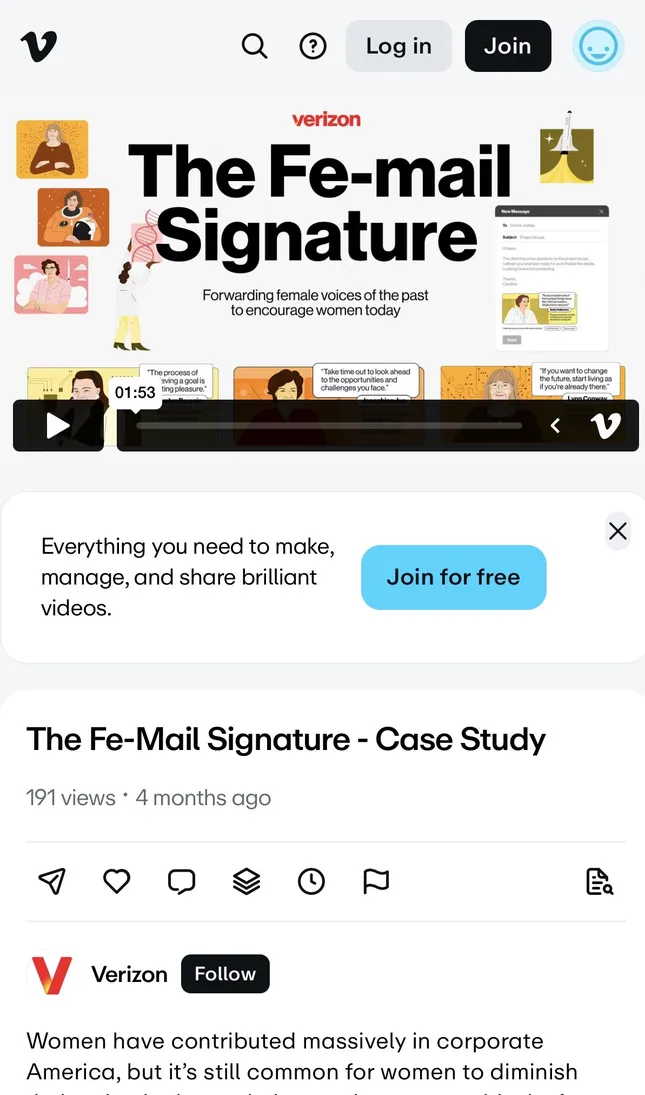The image size is (645, 1095).
Task: Collapse the player controls chevron
Action: point(556,426)
